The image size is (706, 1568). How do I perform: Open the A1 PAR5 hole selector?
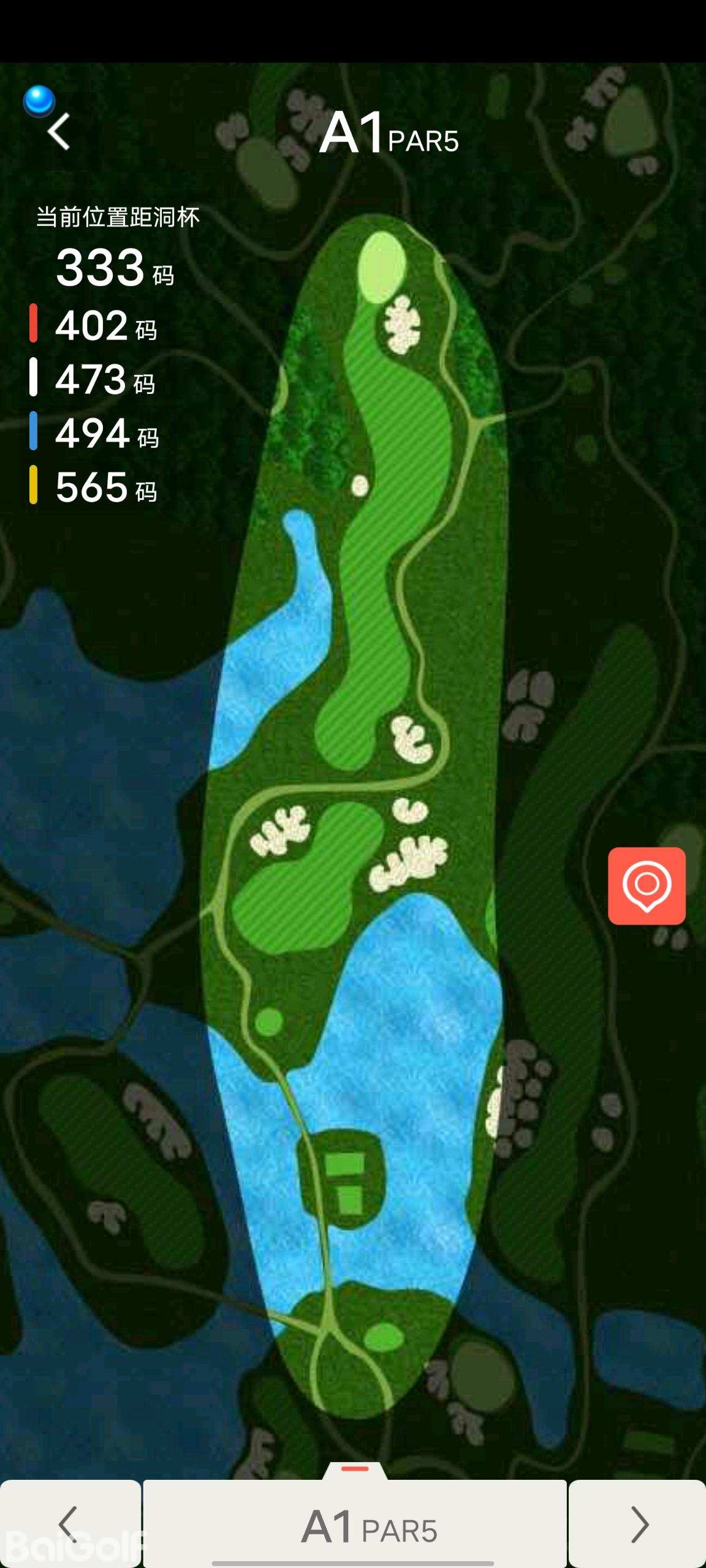tap(355, 1526)
